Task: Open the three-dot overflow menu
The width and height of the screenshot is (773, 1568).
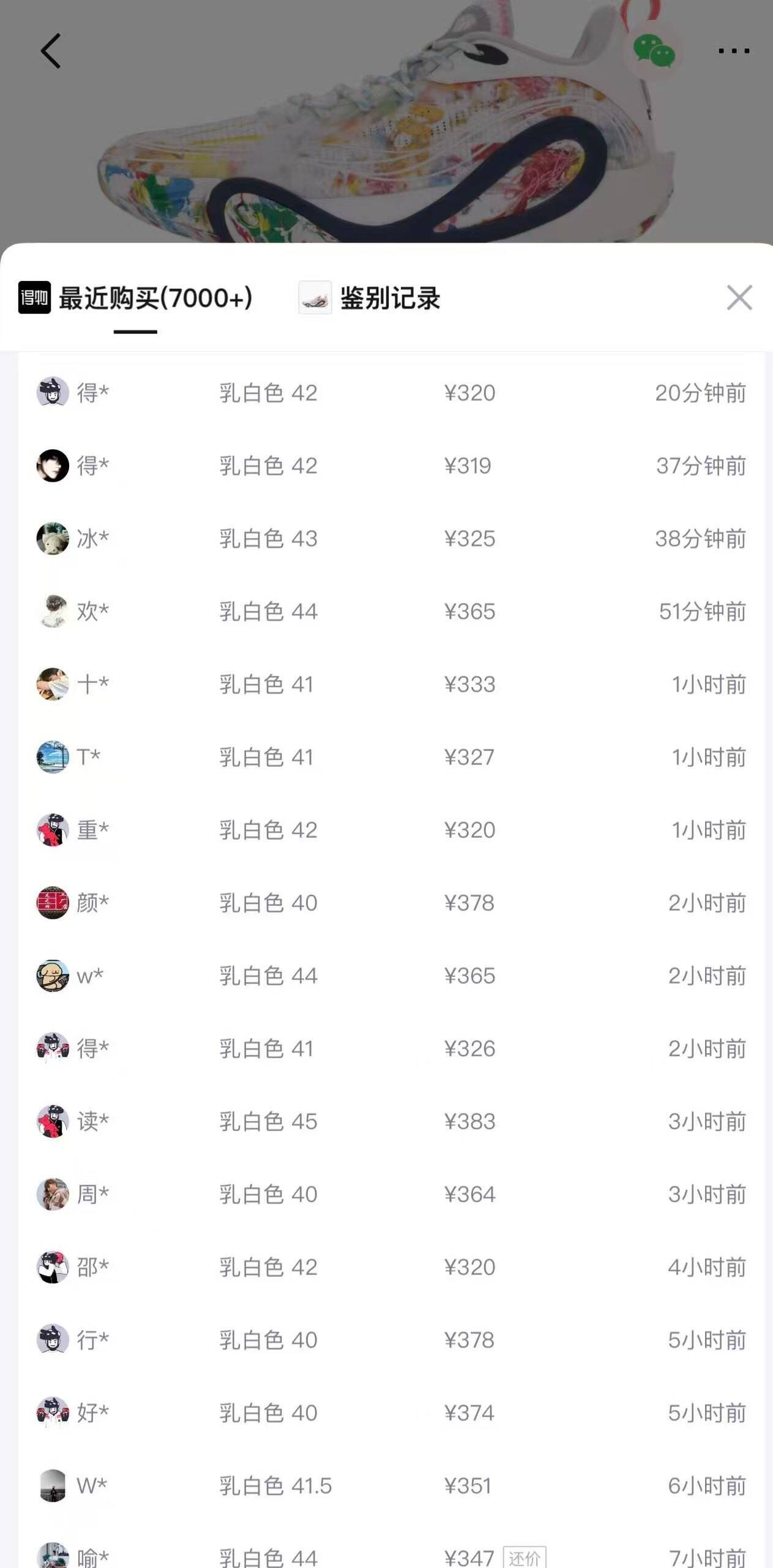Action: coord(733,51)
